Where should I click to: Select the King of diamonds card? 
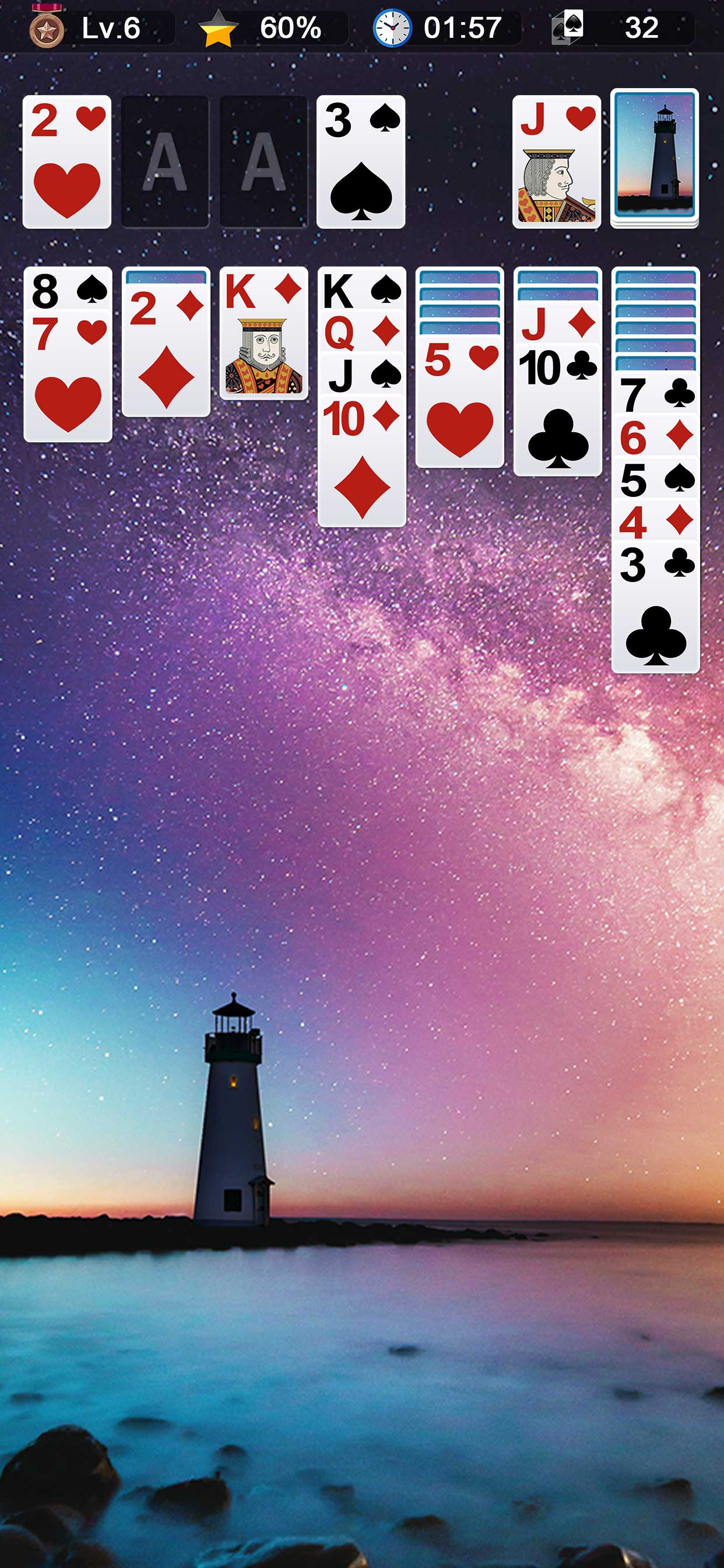[x=263, y=333]
